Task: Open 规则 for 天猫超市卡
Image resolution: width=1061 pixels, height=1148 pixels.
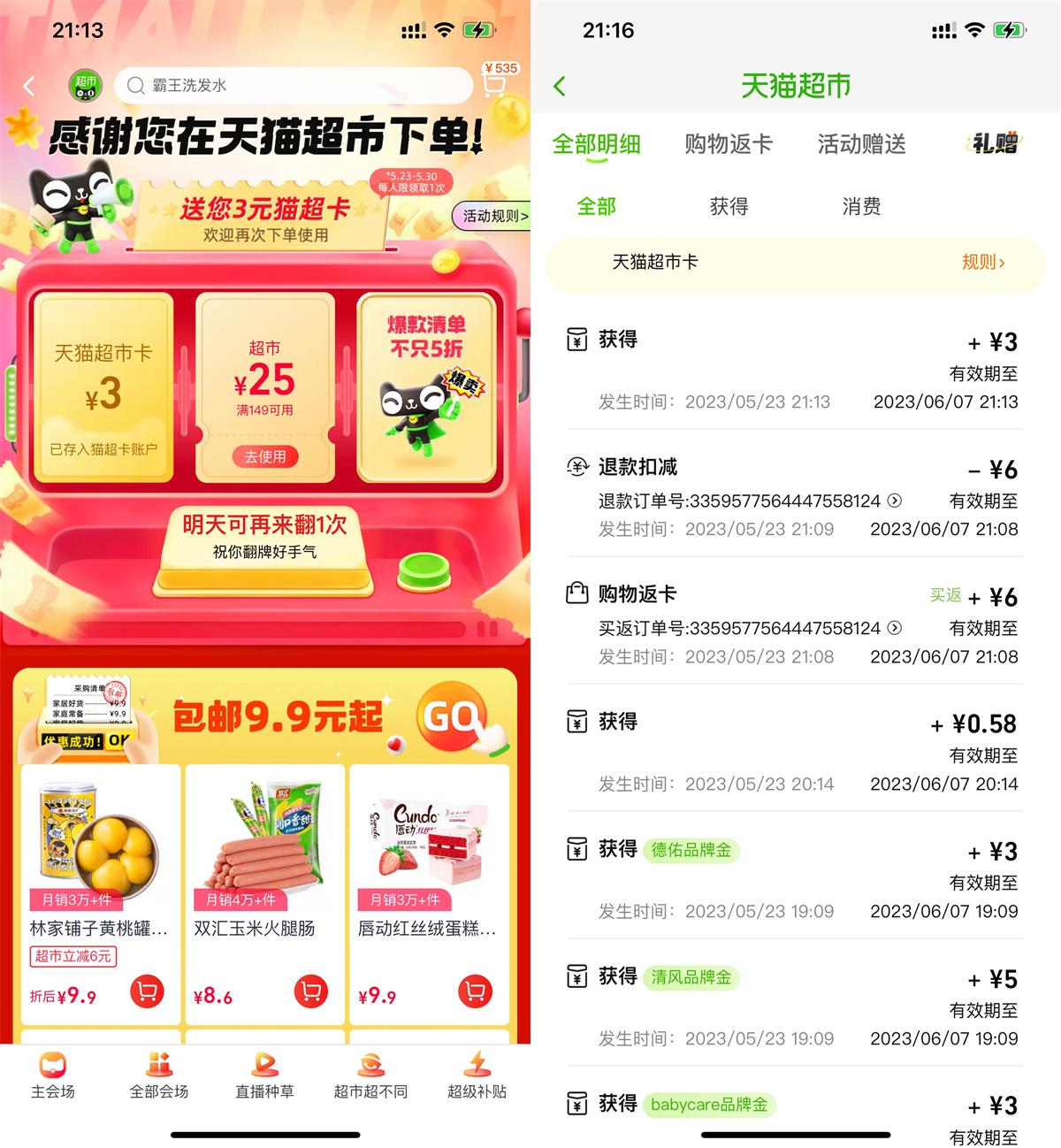Action: point(982,263)
